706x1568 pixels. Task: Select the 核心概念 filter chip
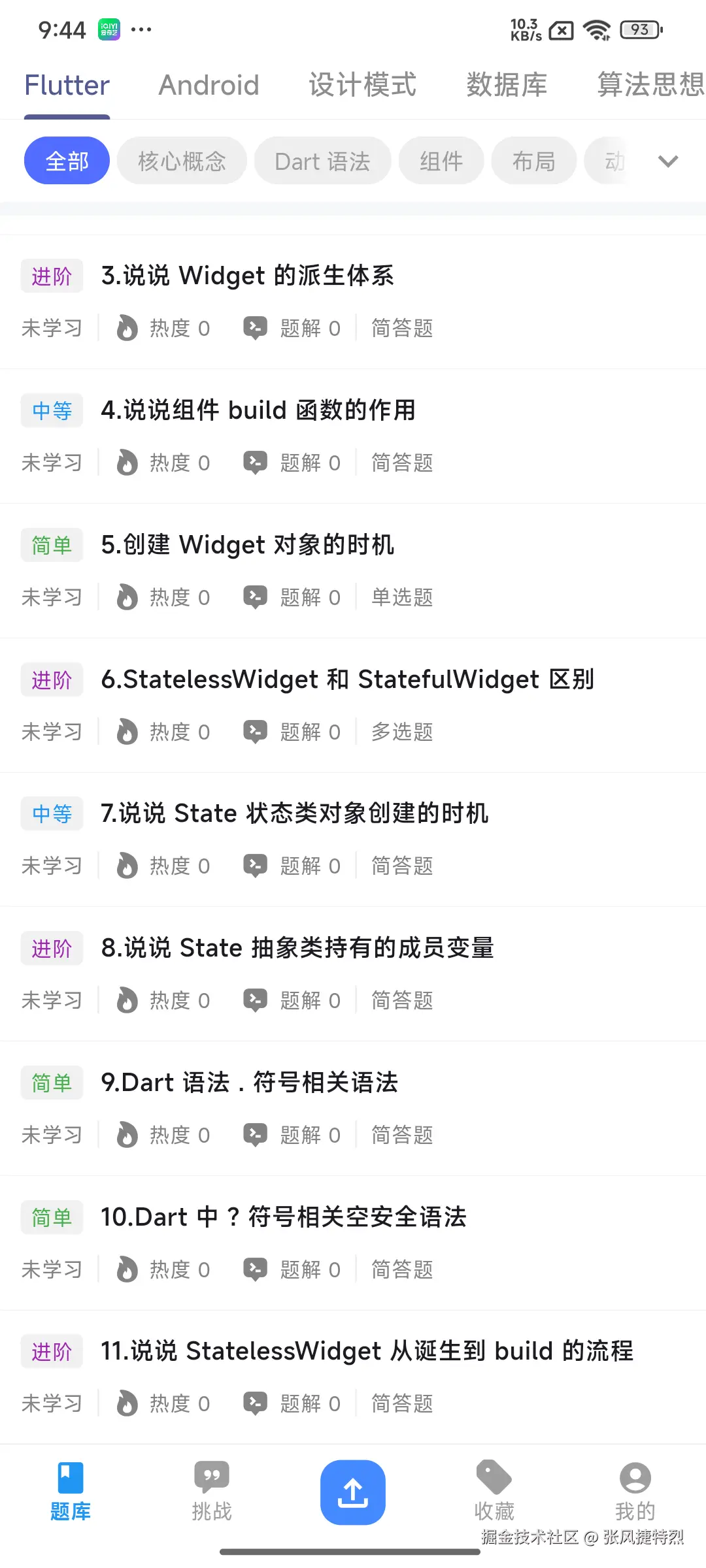182,161
